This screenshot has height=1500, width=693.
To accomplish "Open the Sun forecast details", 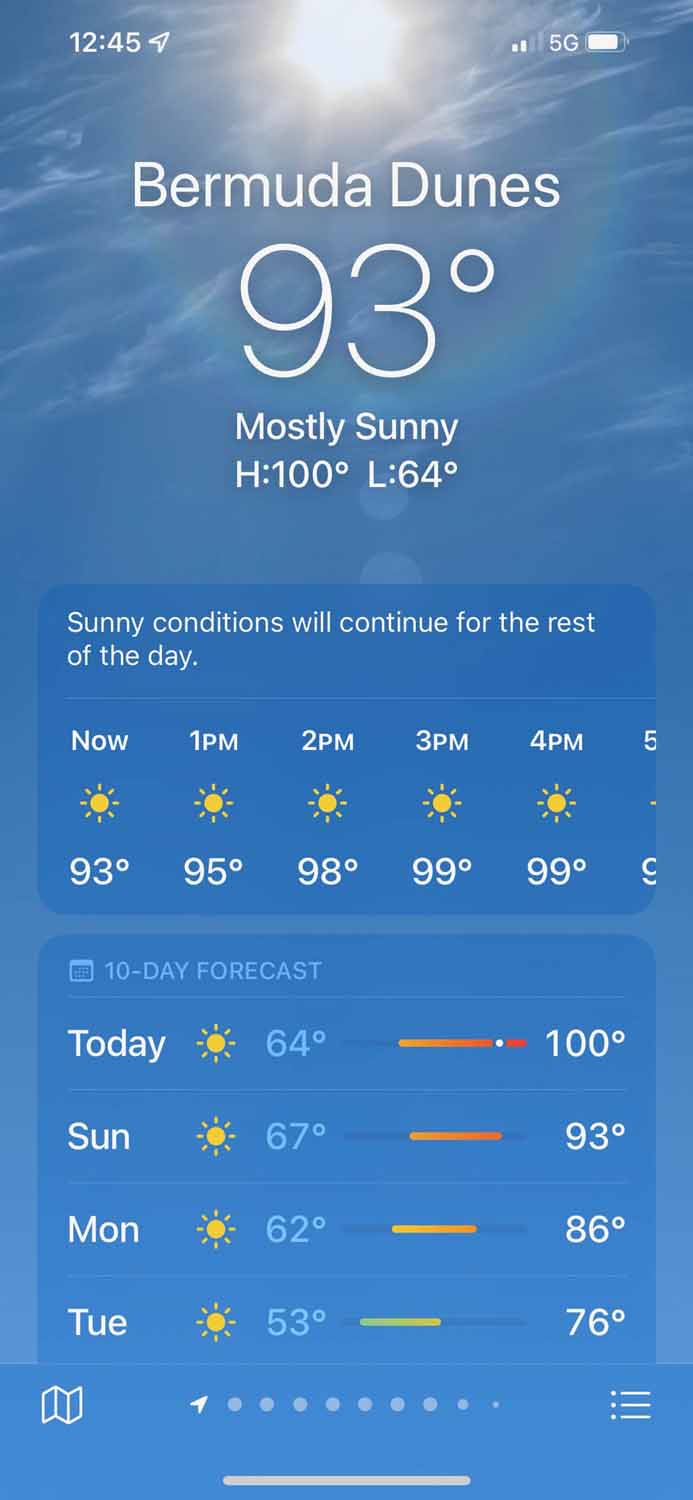I will pos(346,1136).
